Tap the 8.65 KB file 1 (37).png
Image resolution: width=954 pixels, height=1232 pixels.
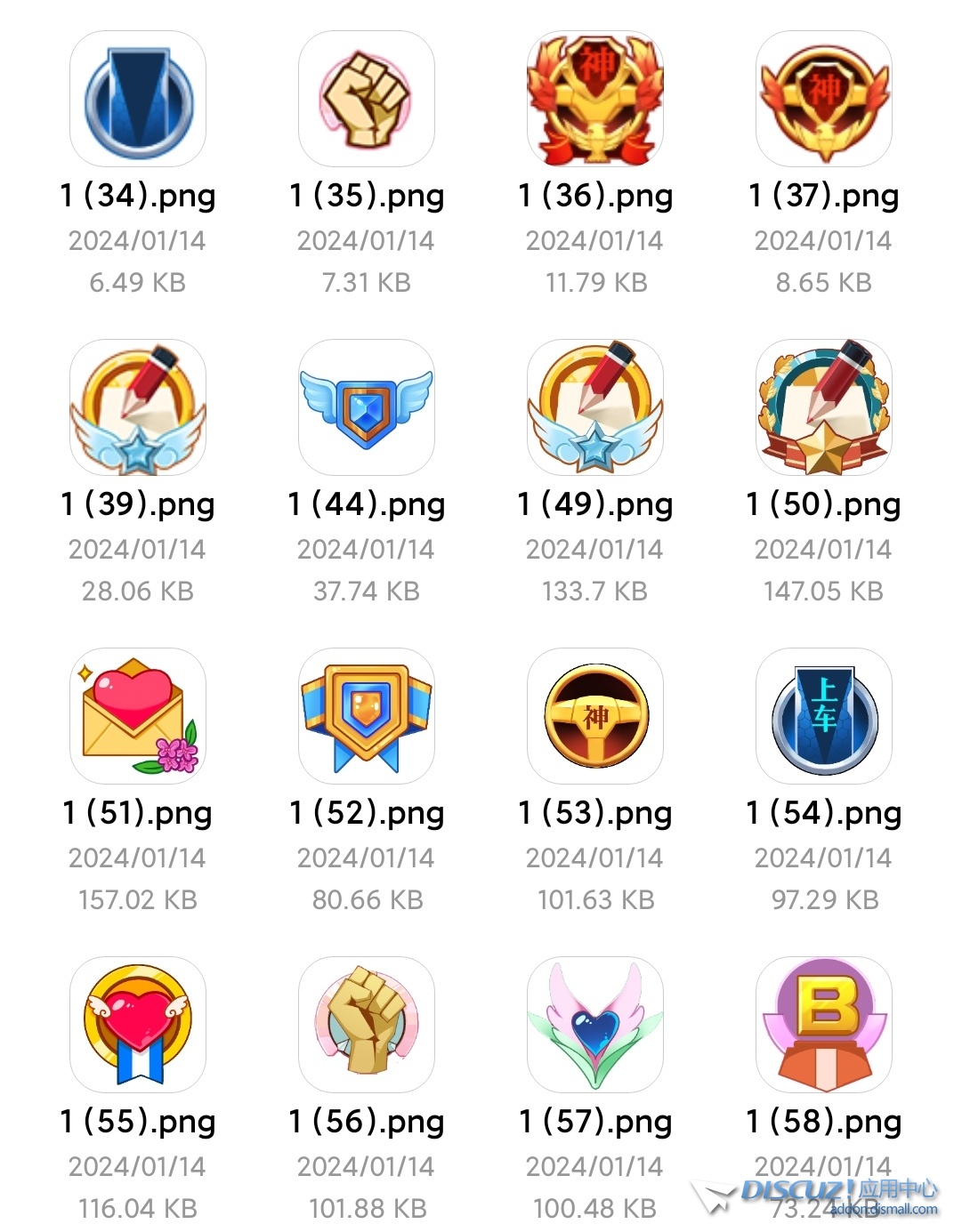pos(824,99)
